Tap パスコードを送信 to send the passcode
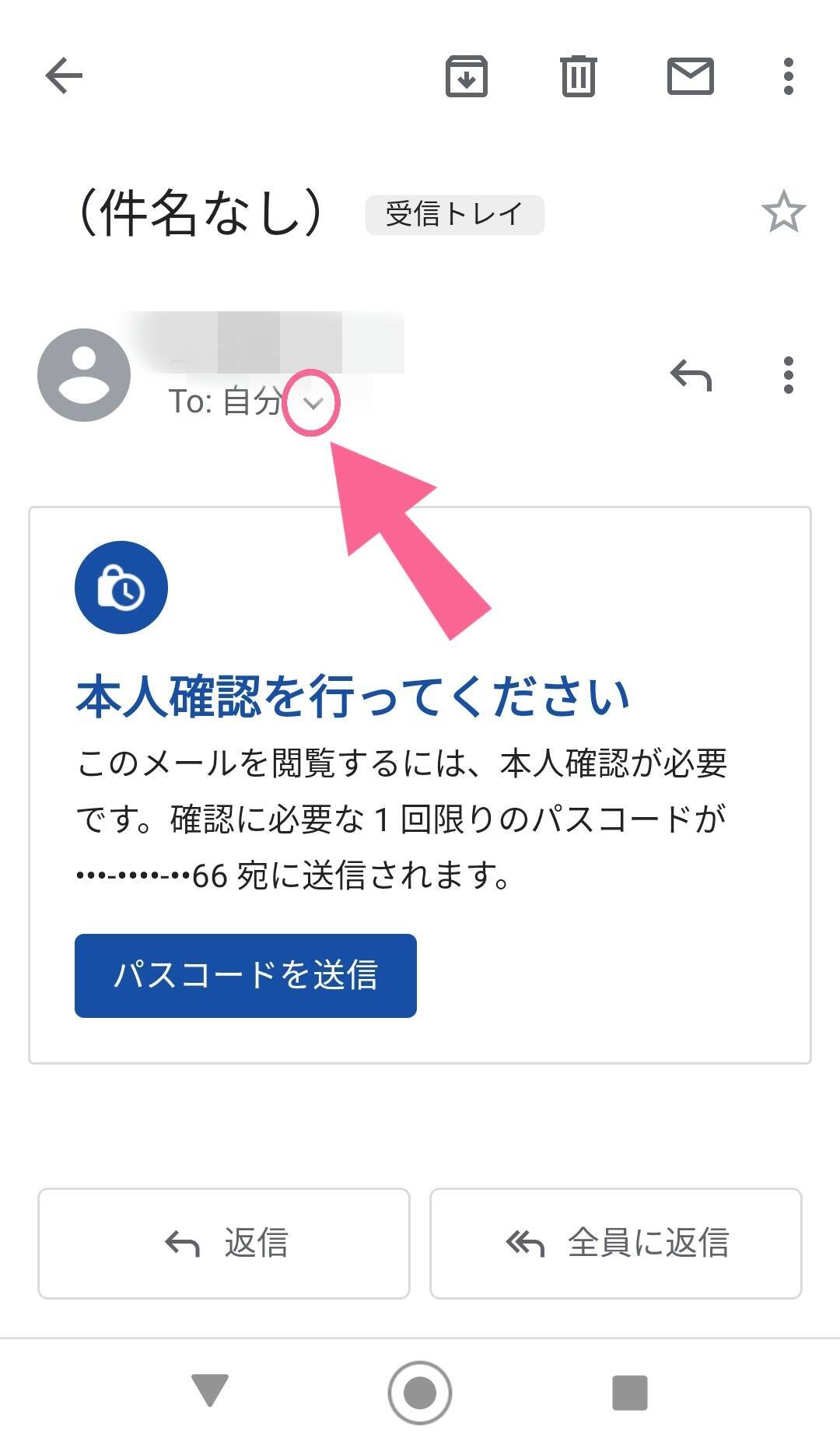This screenshot has height=1449, width=840. pos(246,975)
